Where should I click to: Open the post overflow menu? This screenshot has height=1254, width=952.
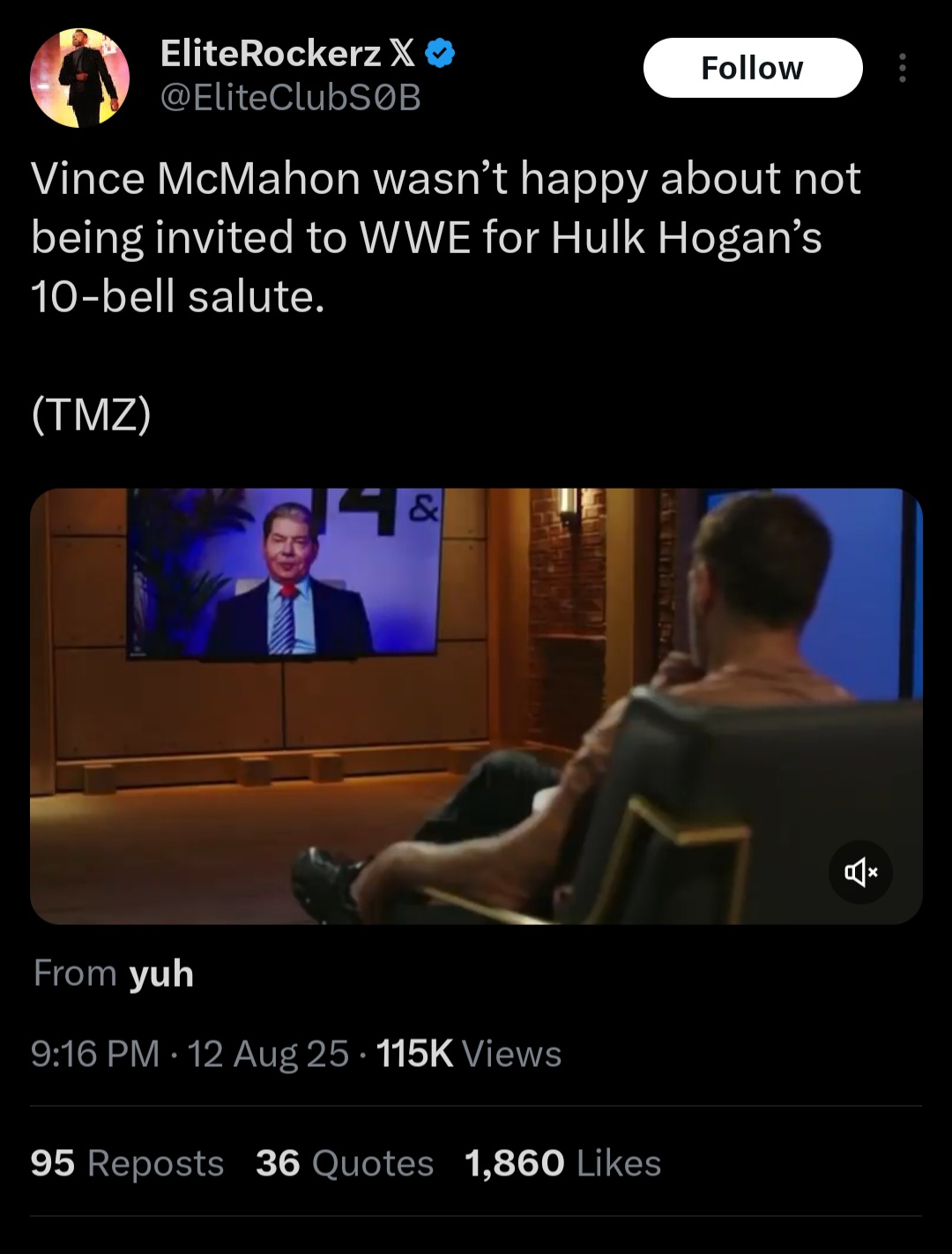pos(901,68)
